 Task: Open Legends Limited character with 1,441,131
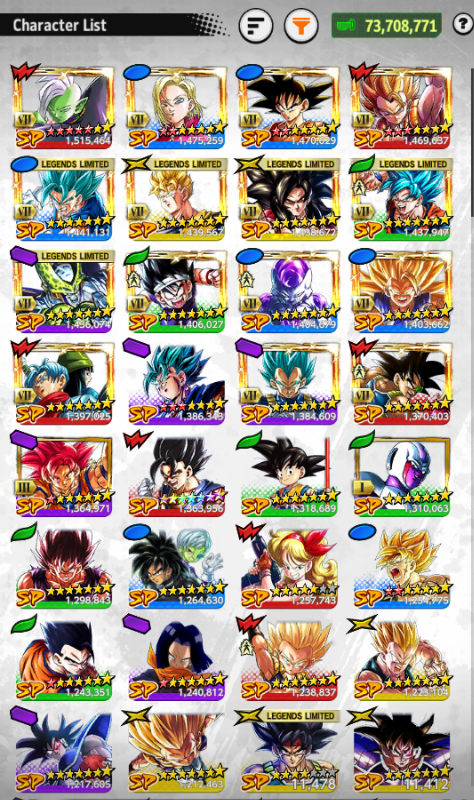coord(63,199)
